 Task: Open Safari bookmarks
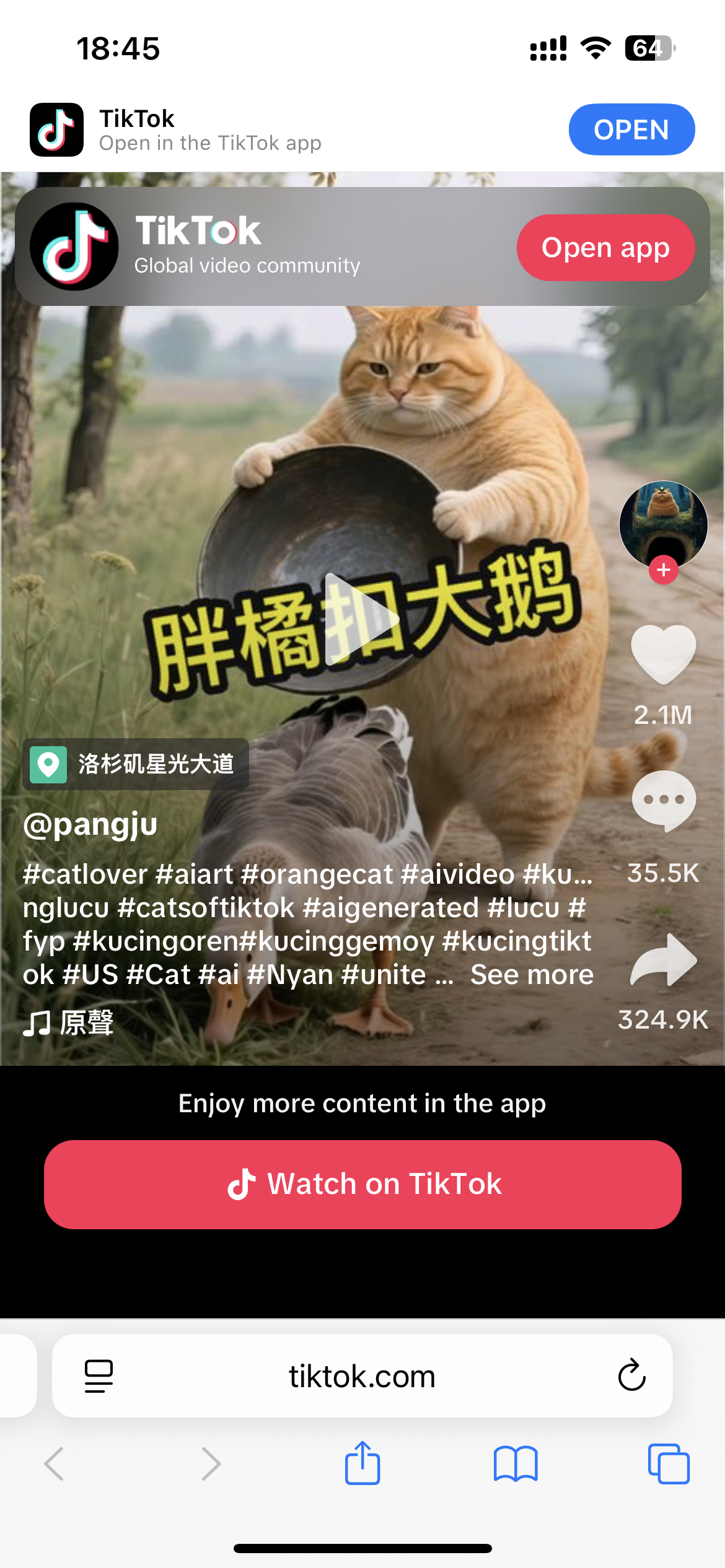tap(516, 1464)
